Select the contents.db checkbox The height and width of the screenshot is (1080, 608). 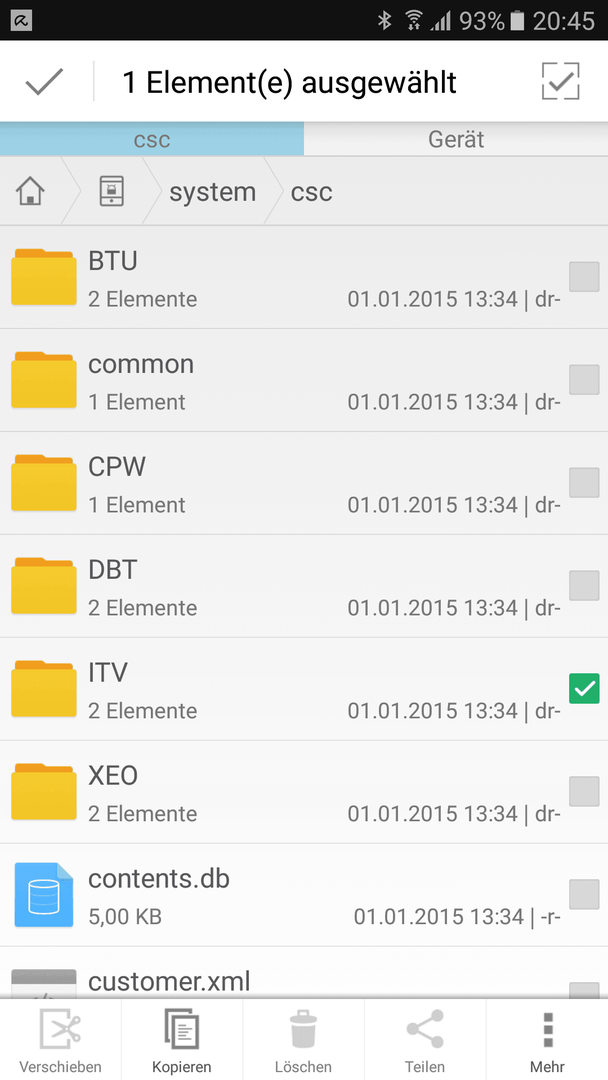584,894
